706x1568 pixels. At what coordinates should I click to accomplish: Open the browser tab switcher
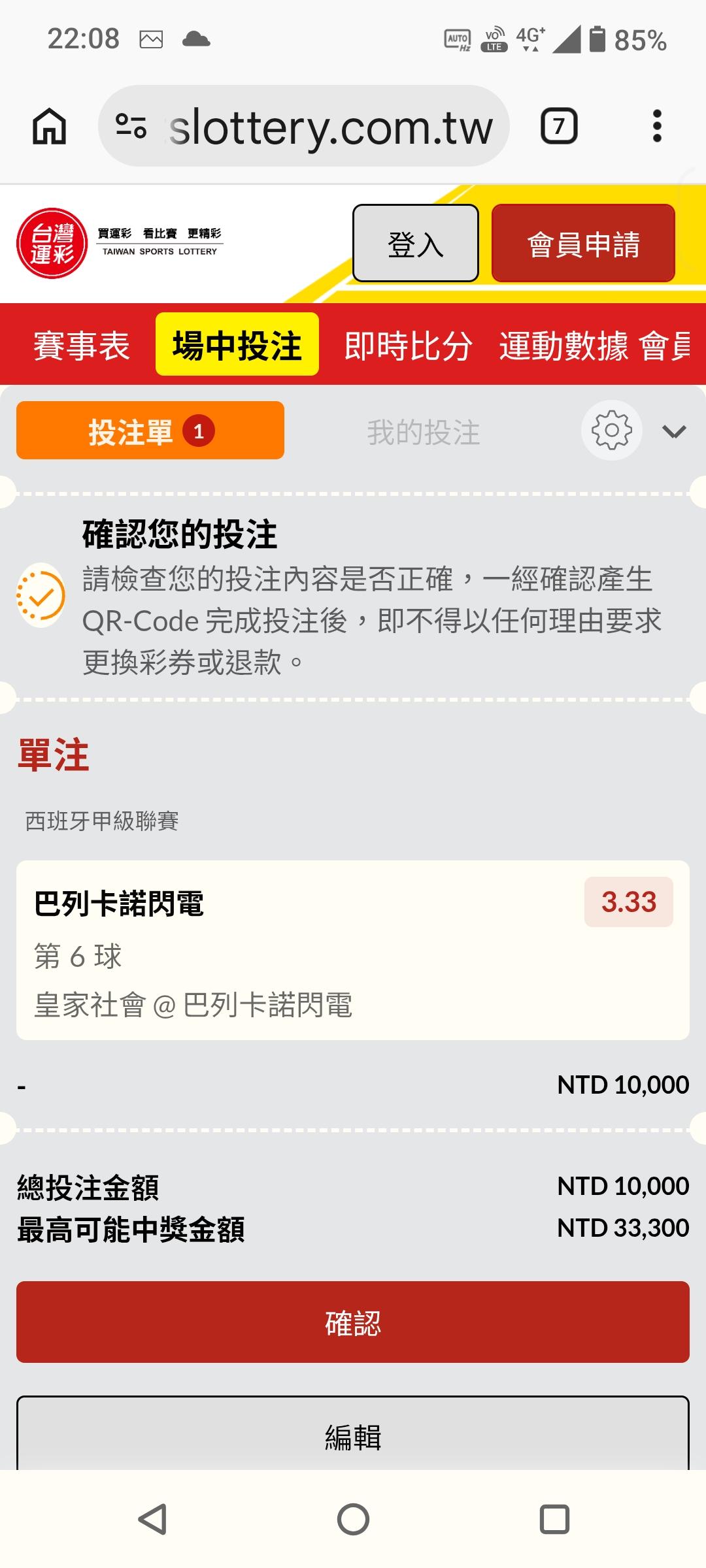559,126
